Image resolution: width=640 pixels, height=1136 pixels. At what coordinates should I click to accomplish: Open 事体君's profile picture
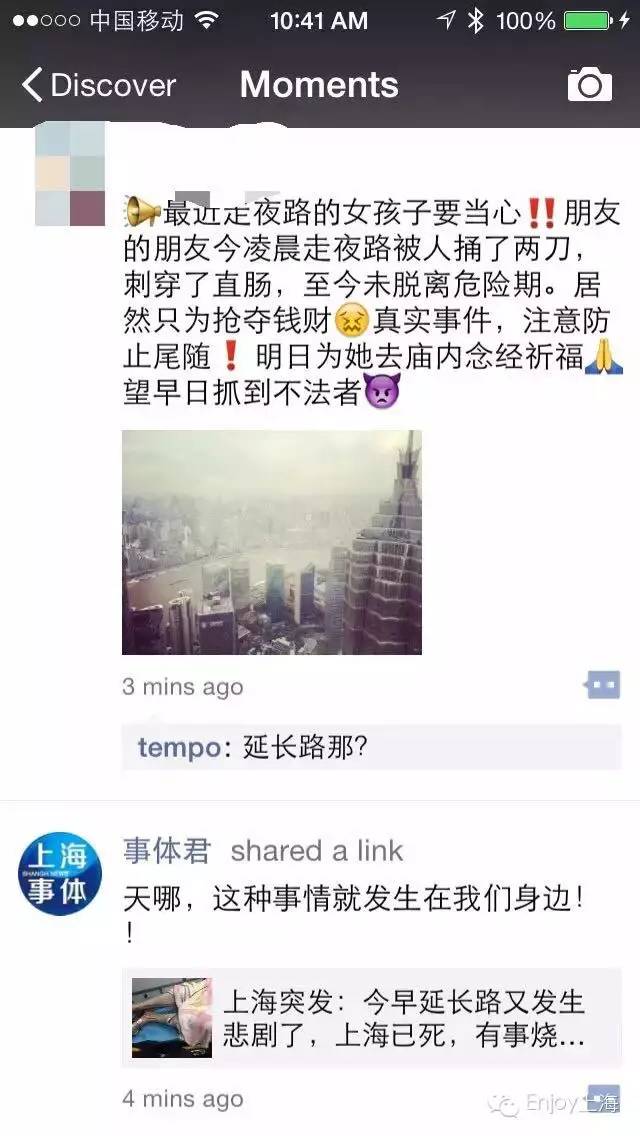click(x=60, y=872)
